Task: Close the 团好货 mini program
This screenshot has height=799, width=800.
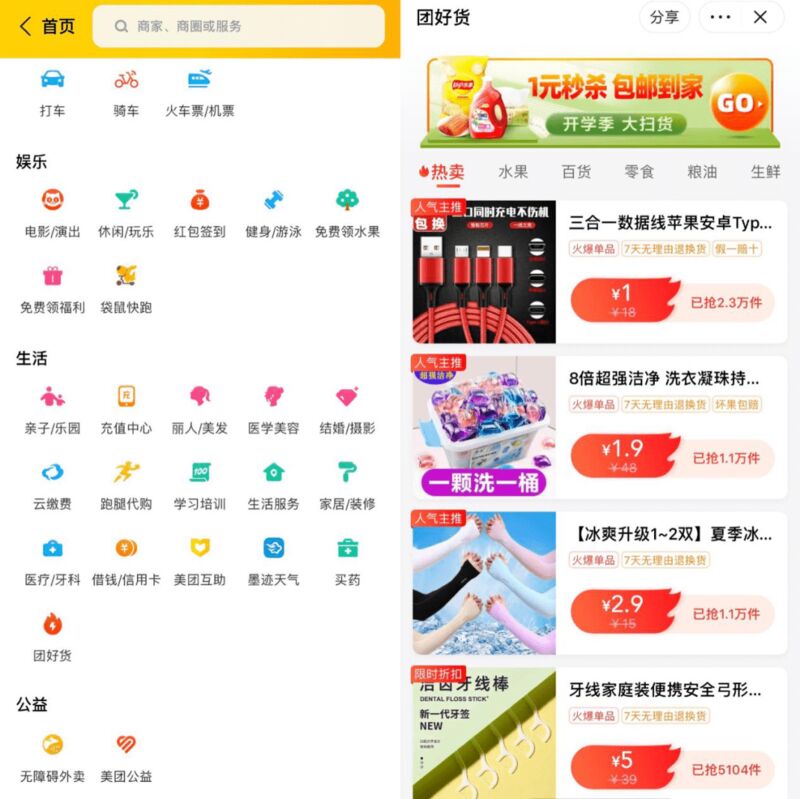Action: 760,17
